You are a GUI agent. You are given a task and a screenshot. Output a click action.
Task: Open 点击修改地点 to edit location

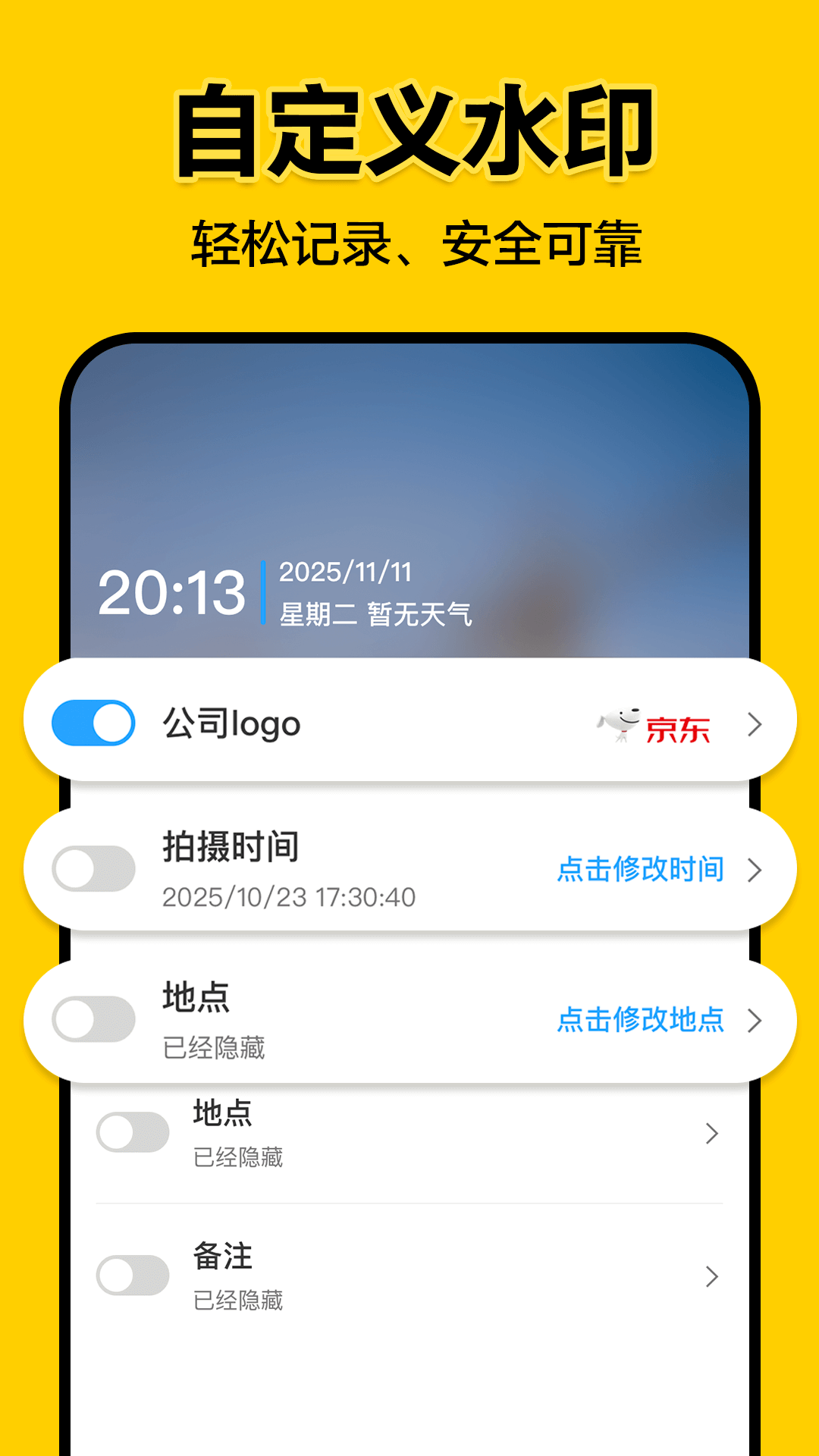(639, 1021)
